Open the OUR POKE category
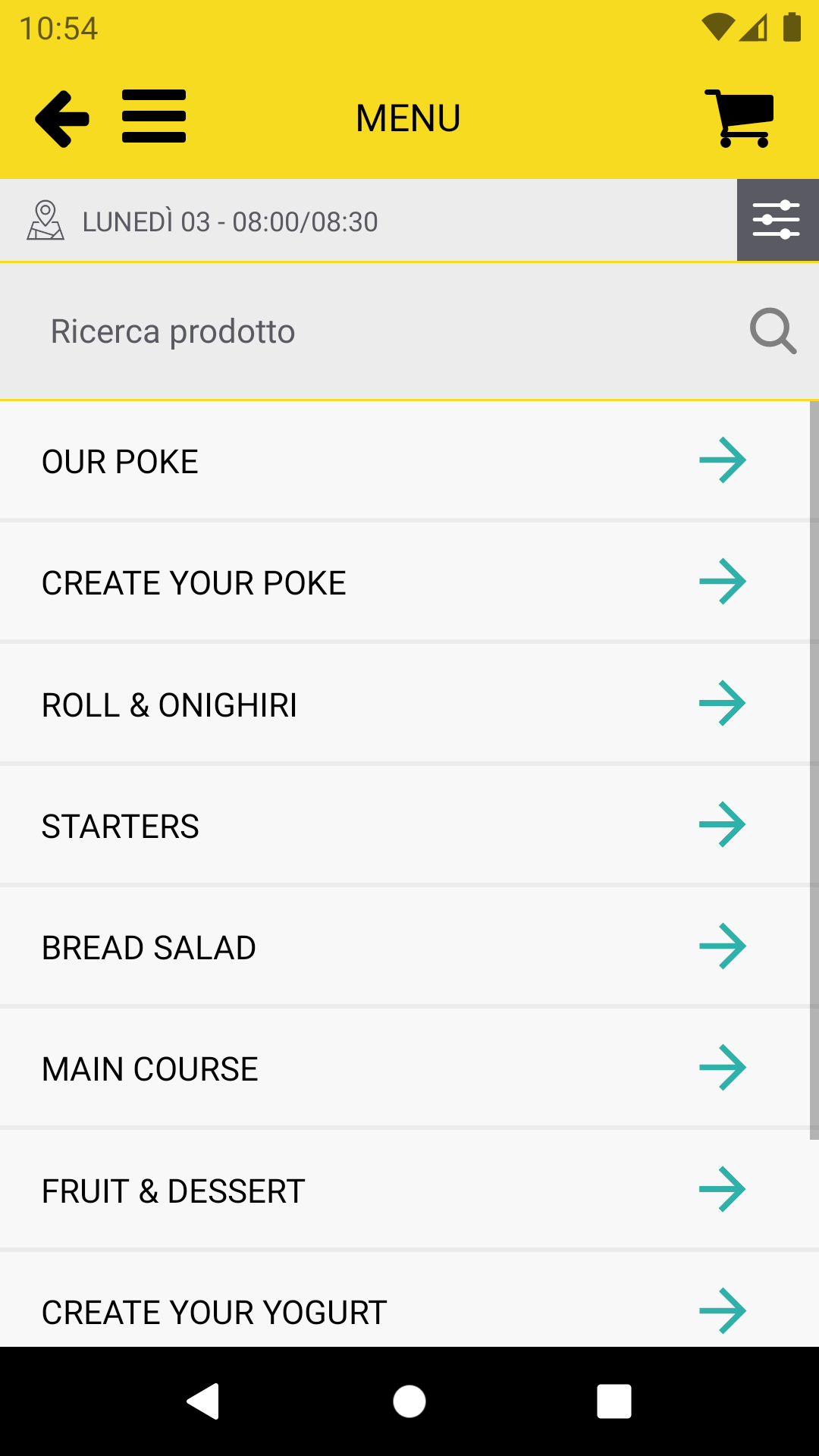Viewport: 819px width, 1456px height. point(394,461)
